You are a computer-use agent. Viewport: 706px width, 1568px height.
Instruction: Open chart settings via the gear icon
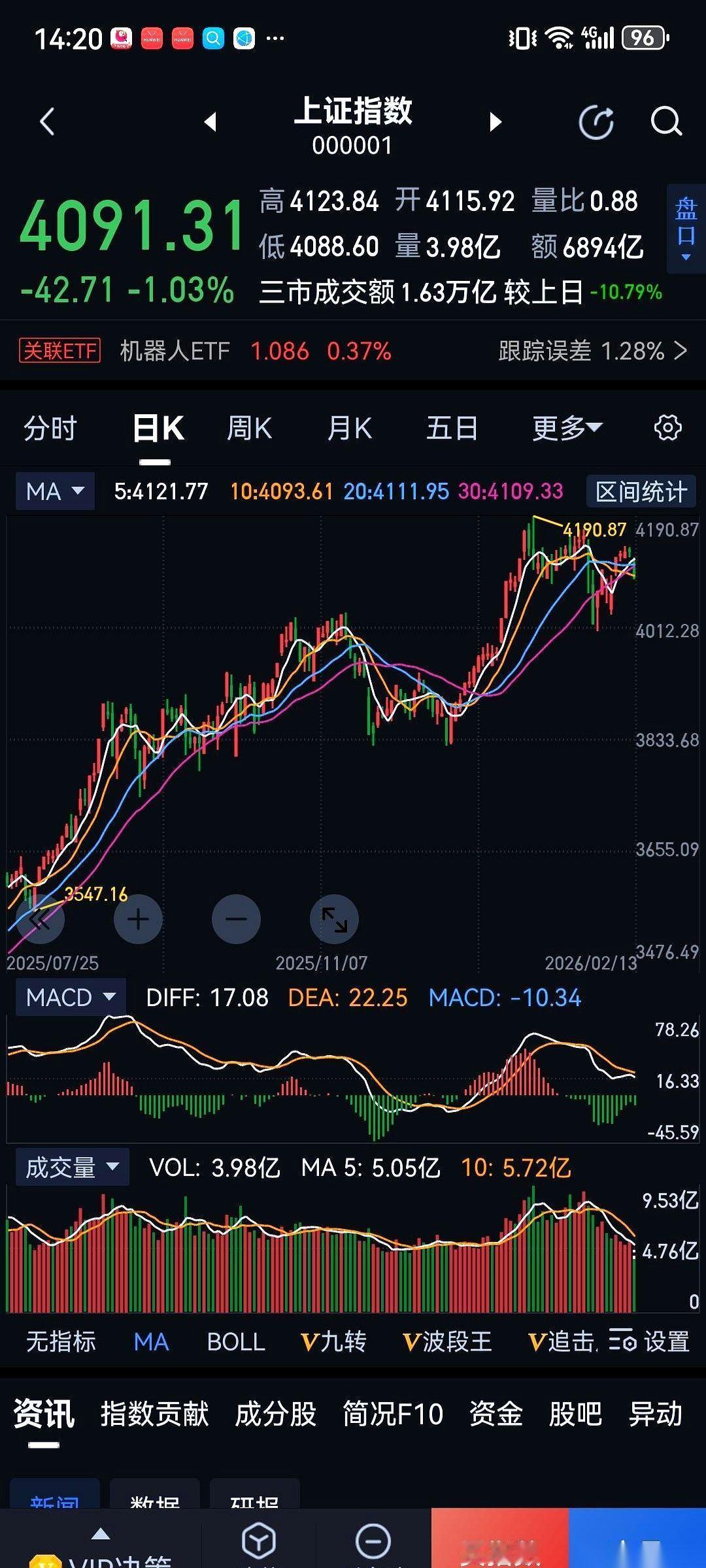click(667, 427)
